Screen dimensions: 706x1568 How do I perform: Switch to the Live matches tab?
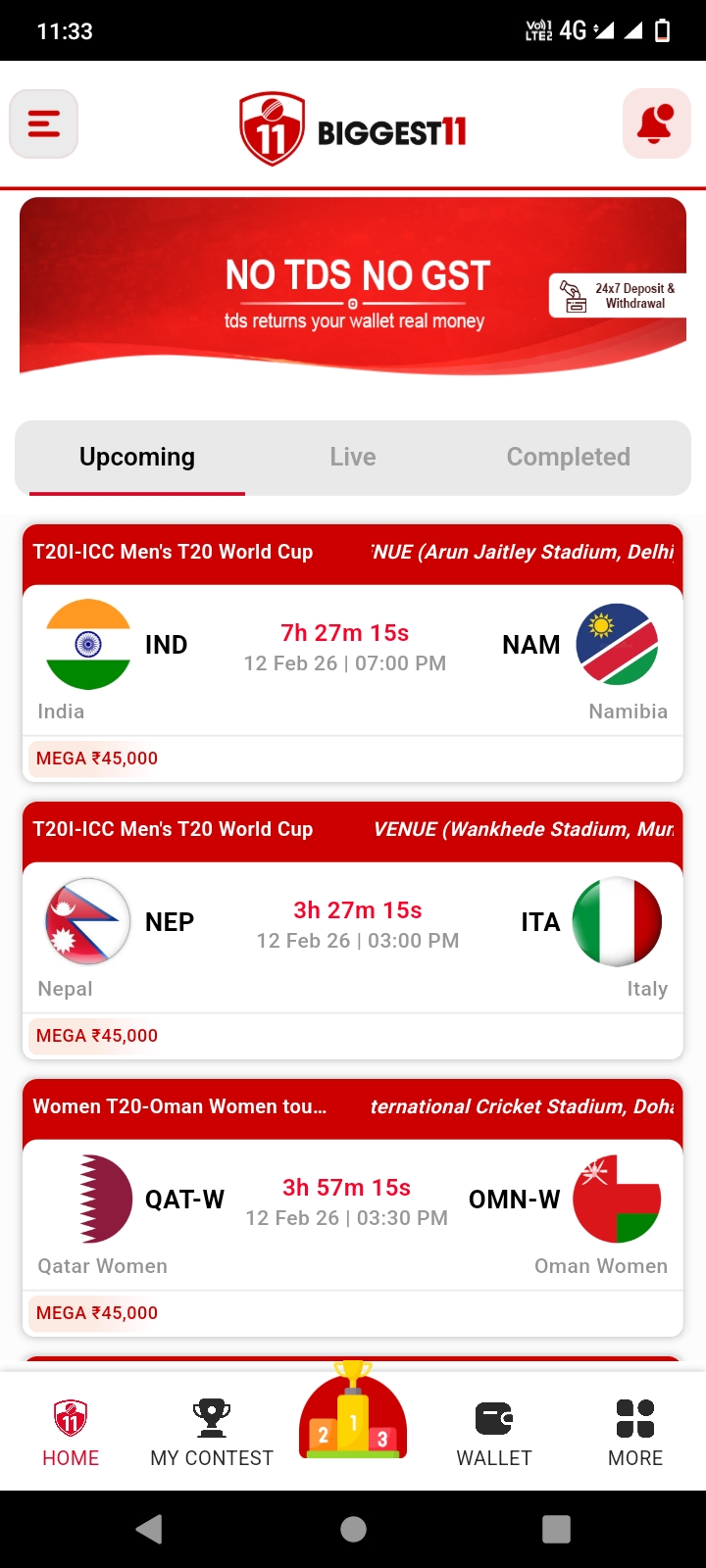[x=353, y=457]
